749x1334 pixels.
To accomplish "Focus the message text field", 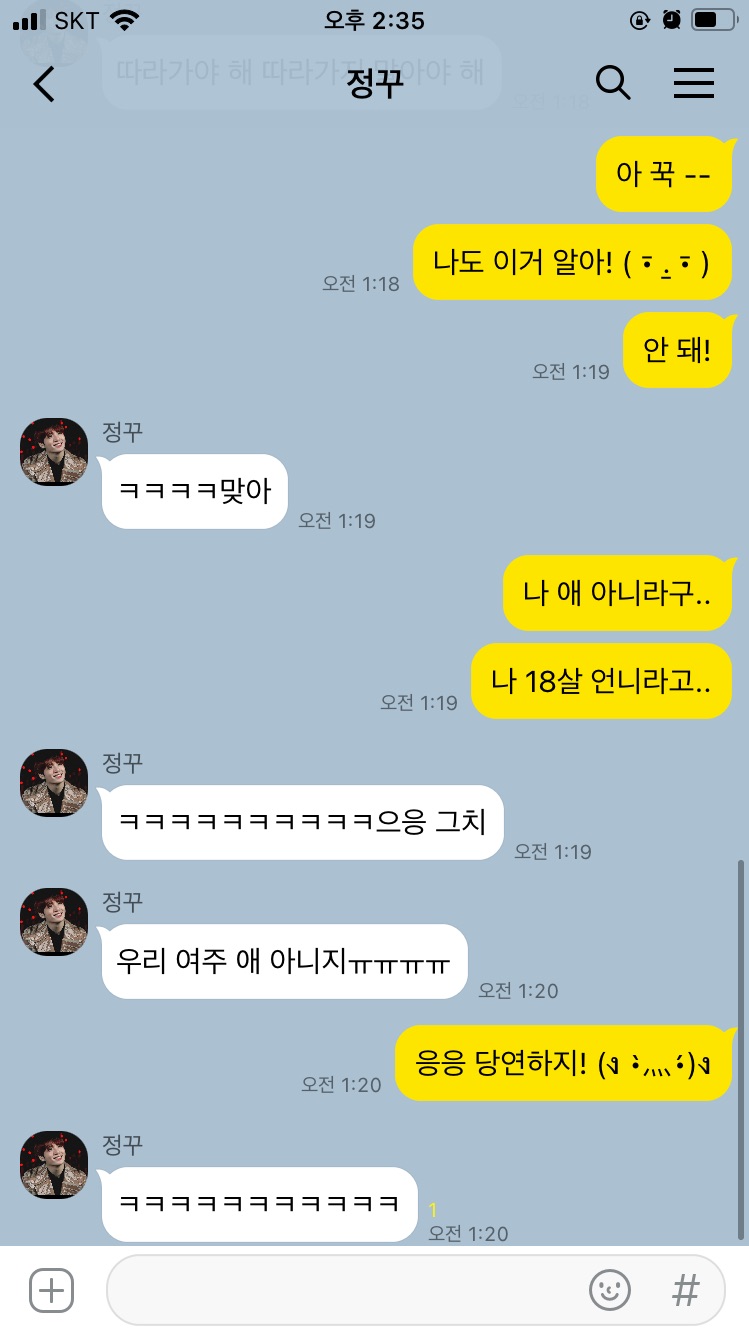I will pyautogui.click(x=340, y=1290).
